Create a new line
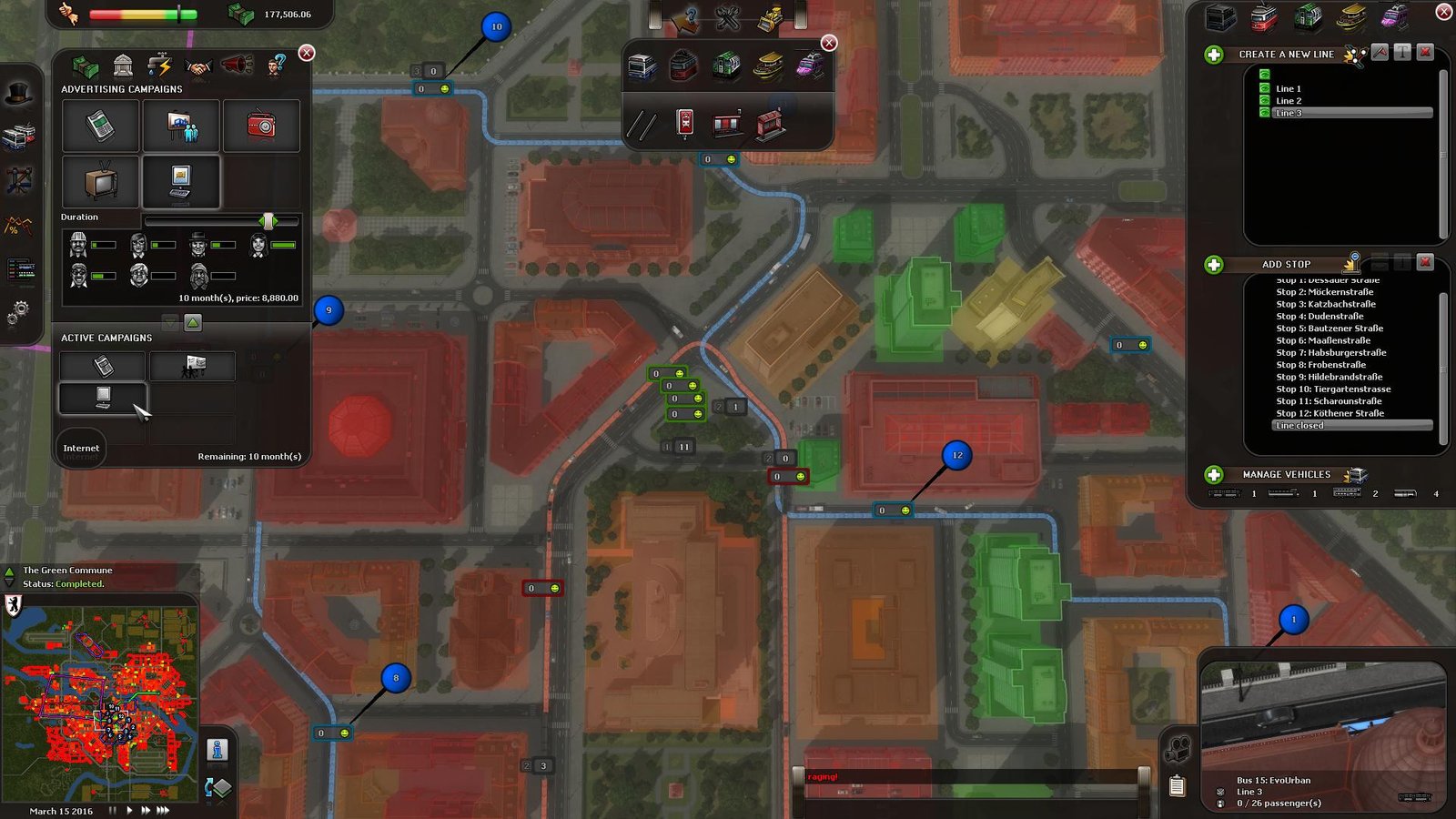Viewport: 1456px width, 819px height. click(x=1214, y=55)
